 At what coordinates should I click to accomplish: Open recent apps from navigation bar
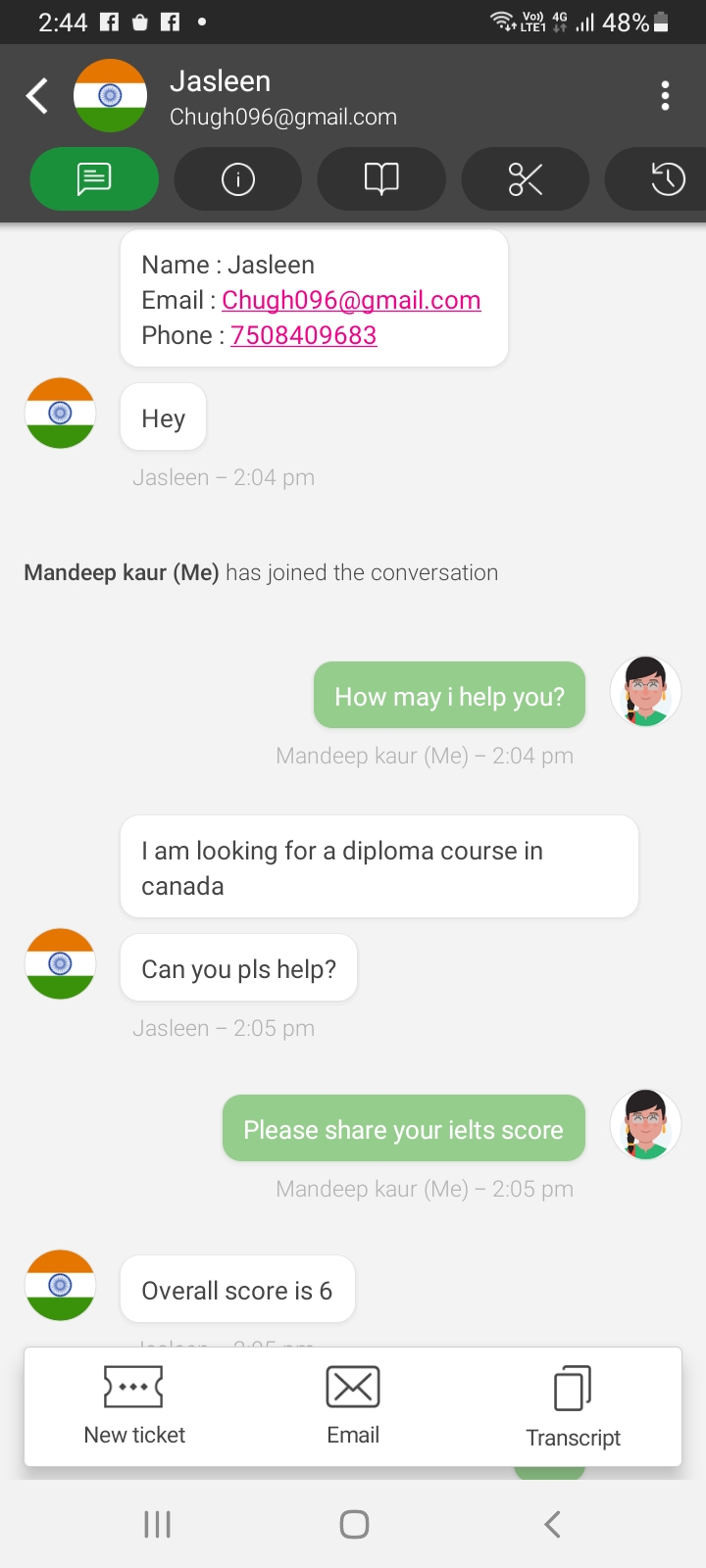point(157,1524)
